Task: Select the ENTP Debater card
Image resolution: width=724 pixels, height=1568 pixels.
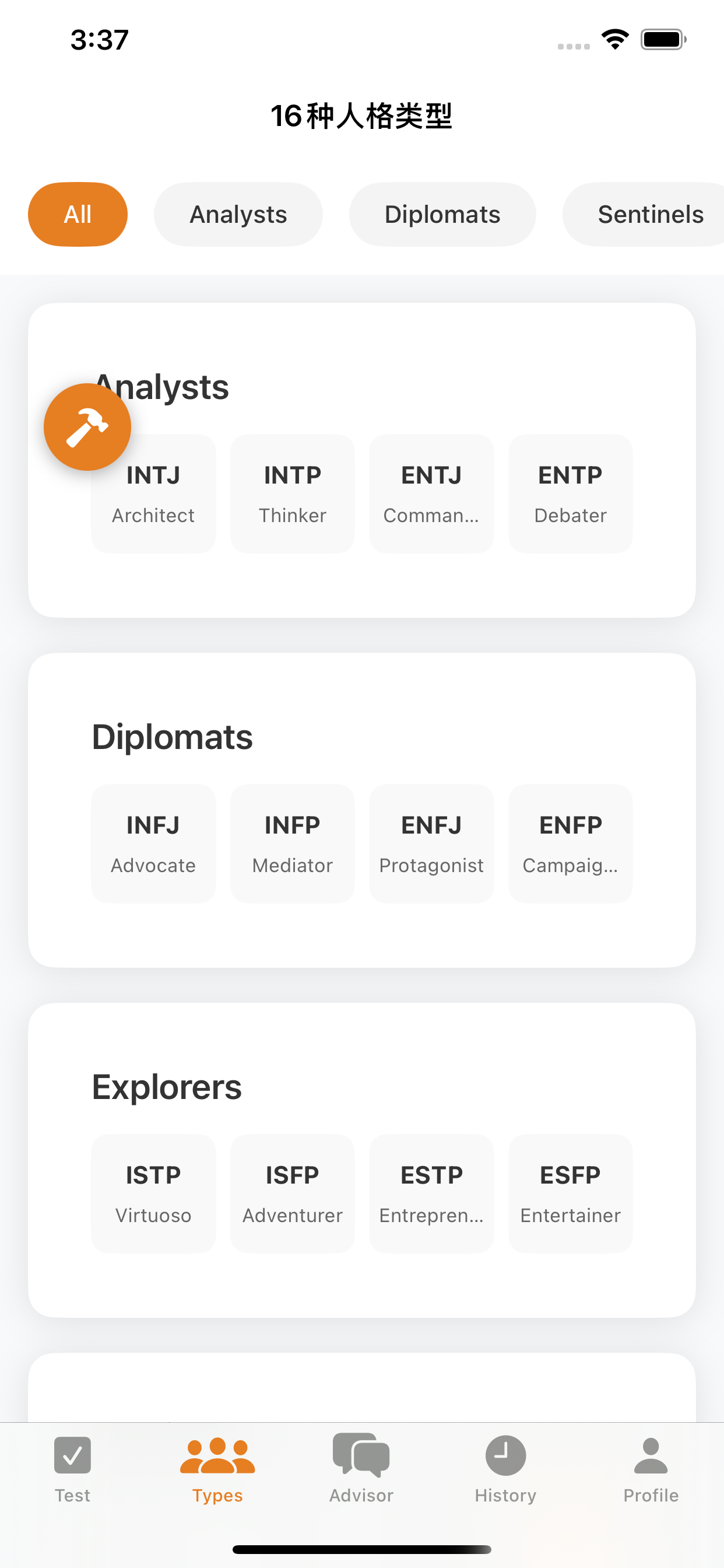Action: 570,493
